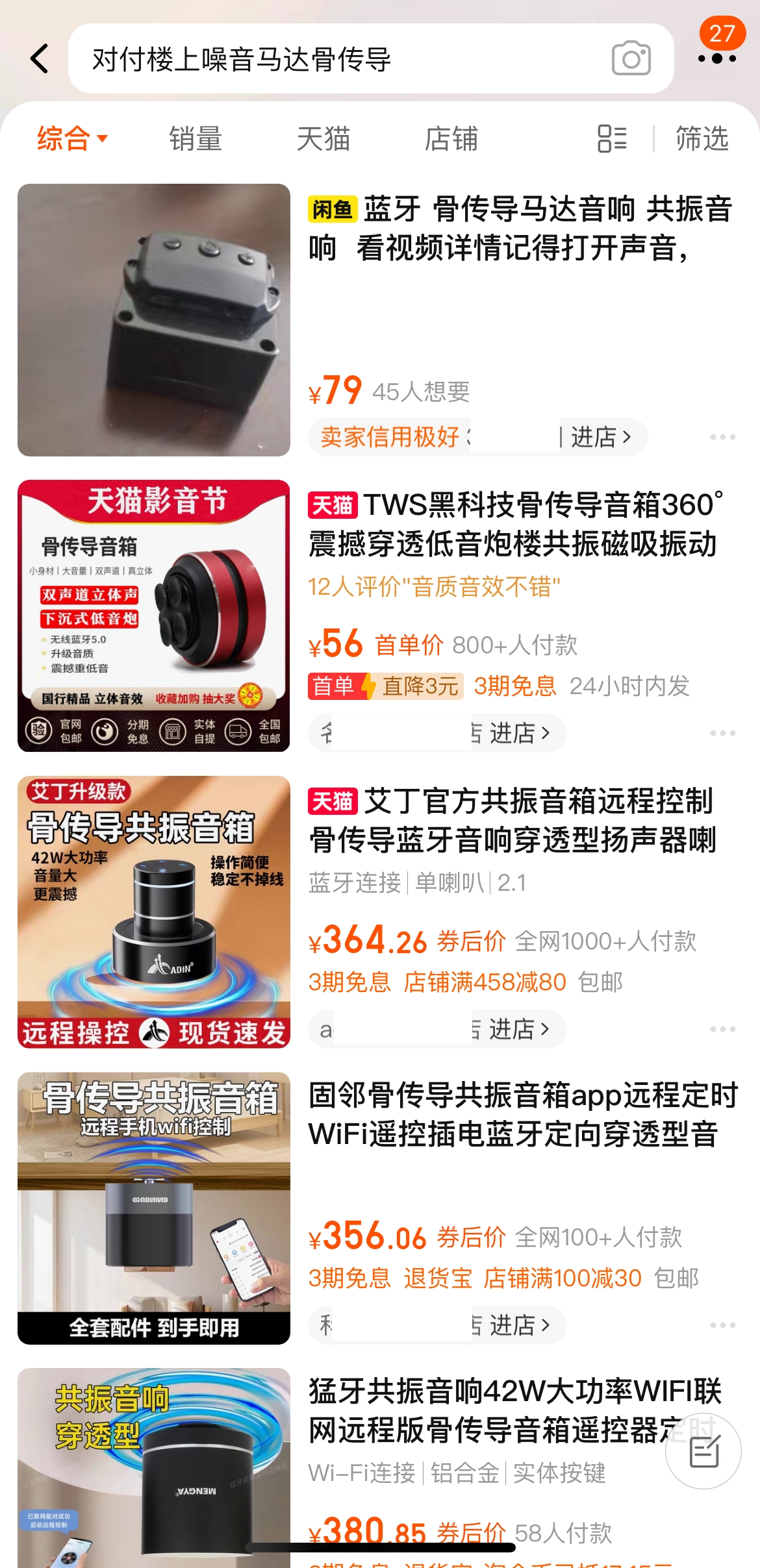Viewport: 760px width, 1568px height.
Task: Sort results by 销量
Action: pyautogui.click(x=196, y=138)
